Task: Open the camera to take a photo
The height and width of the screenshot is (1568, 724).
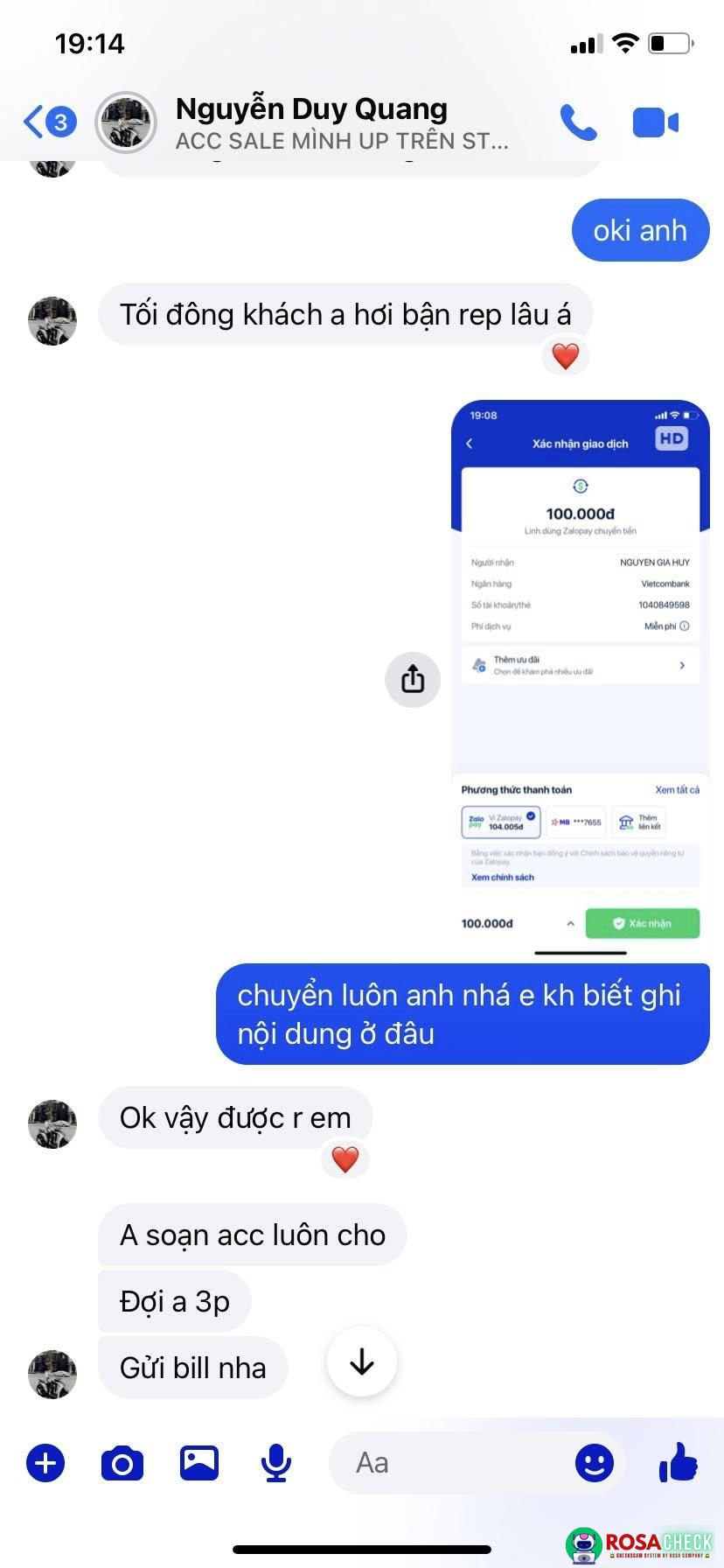Action: tap(122, 1463)
